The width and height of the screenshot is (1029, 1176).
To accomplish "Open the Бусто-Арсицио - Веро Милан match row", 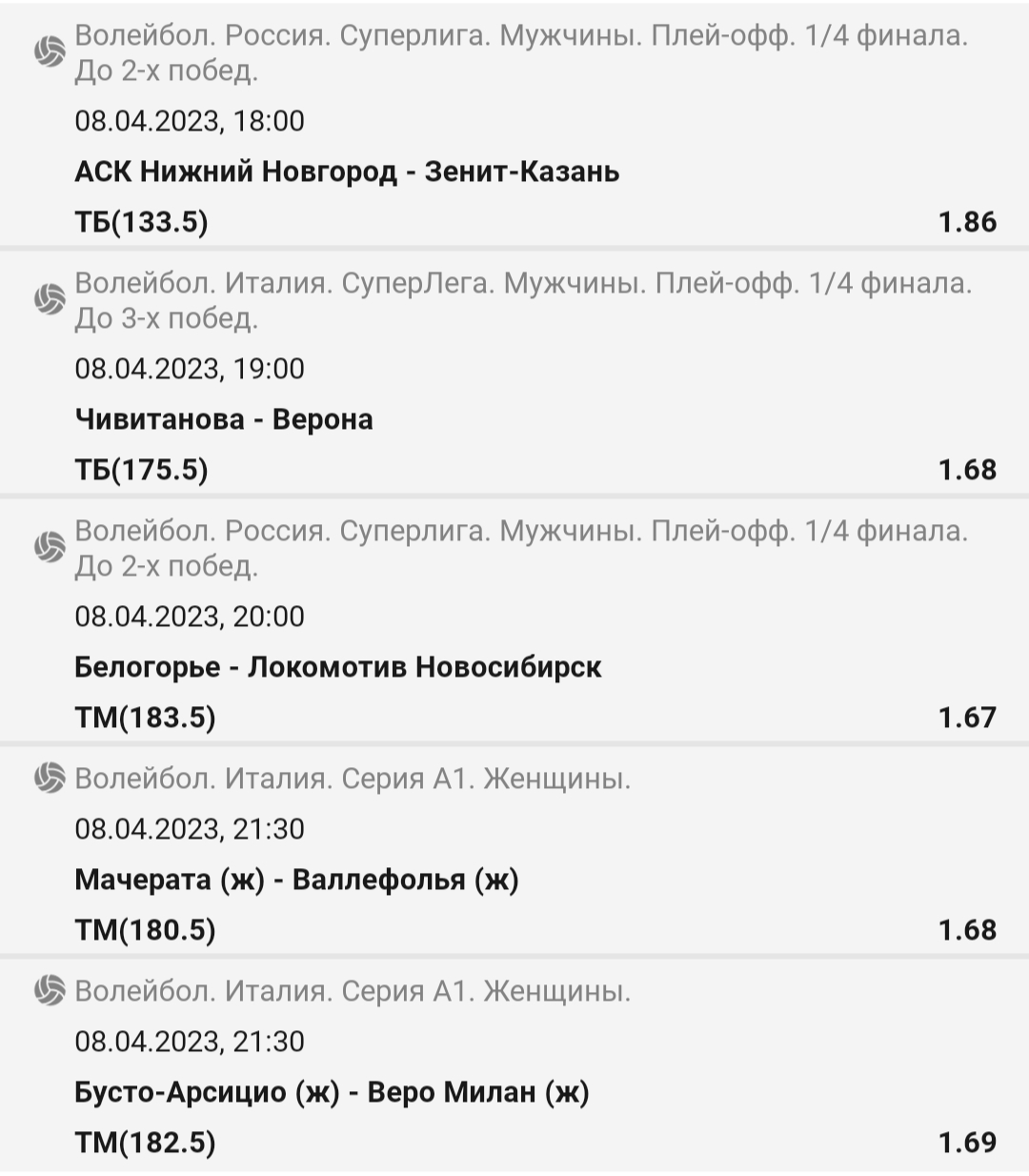I will tap(332, 1092).
